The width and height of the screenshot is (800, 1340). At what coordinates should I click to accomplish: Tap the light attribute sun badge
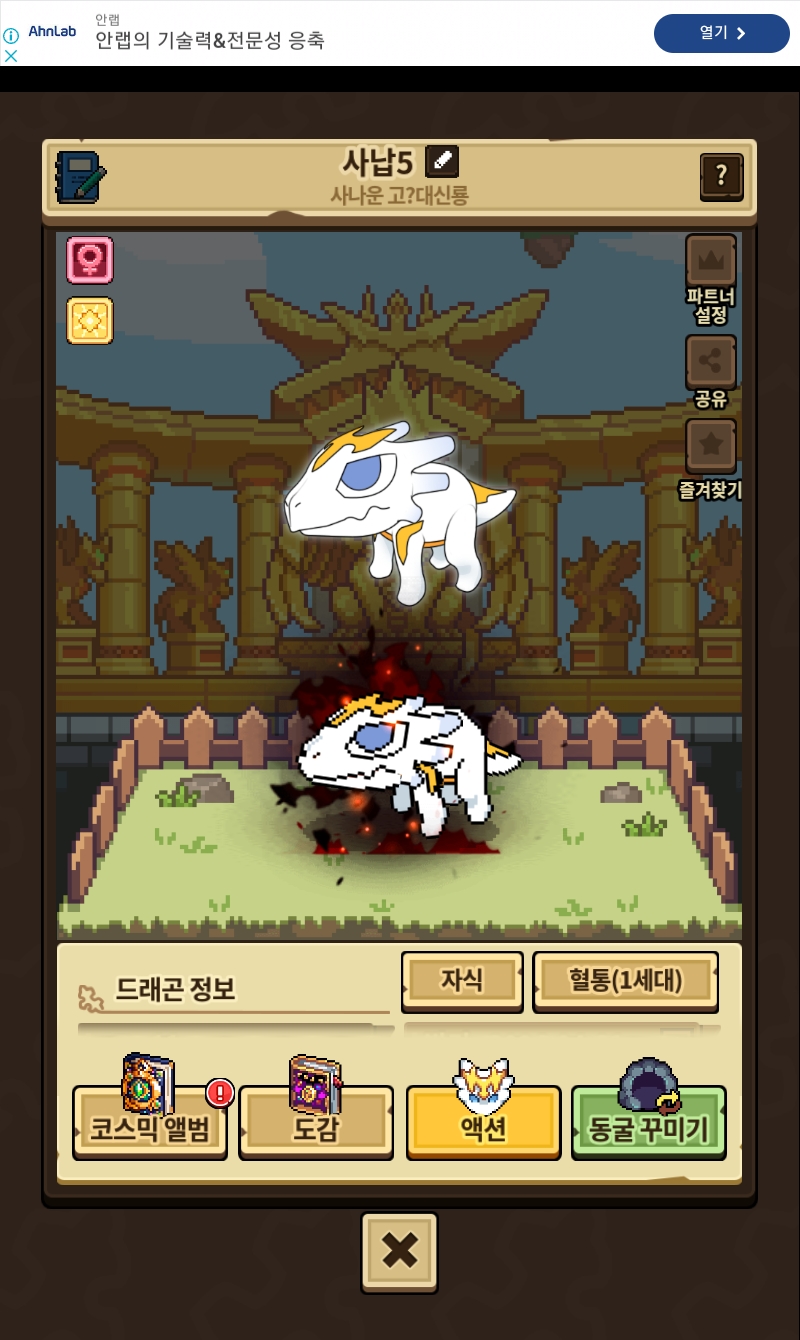point(90,321)
